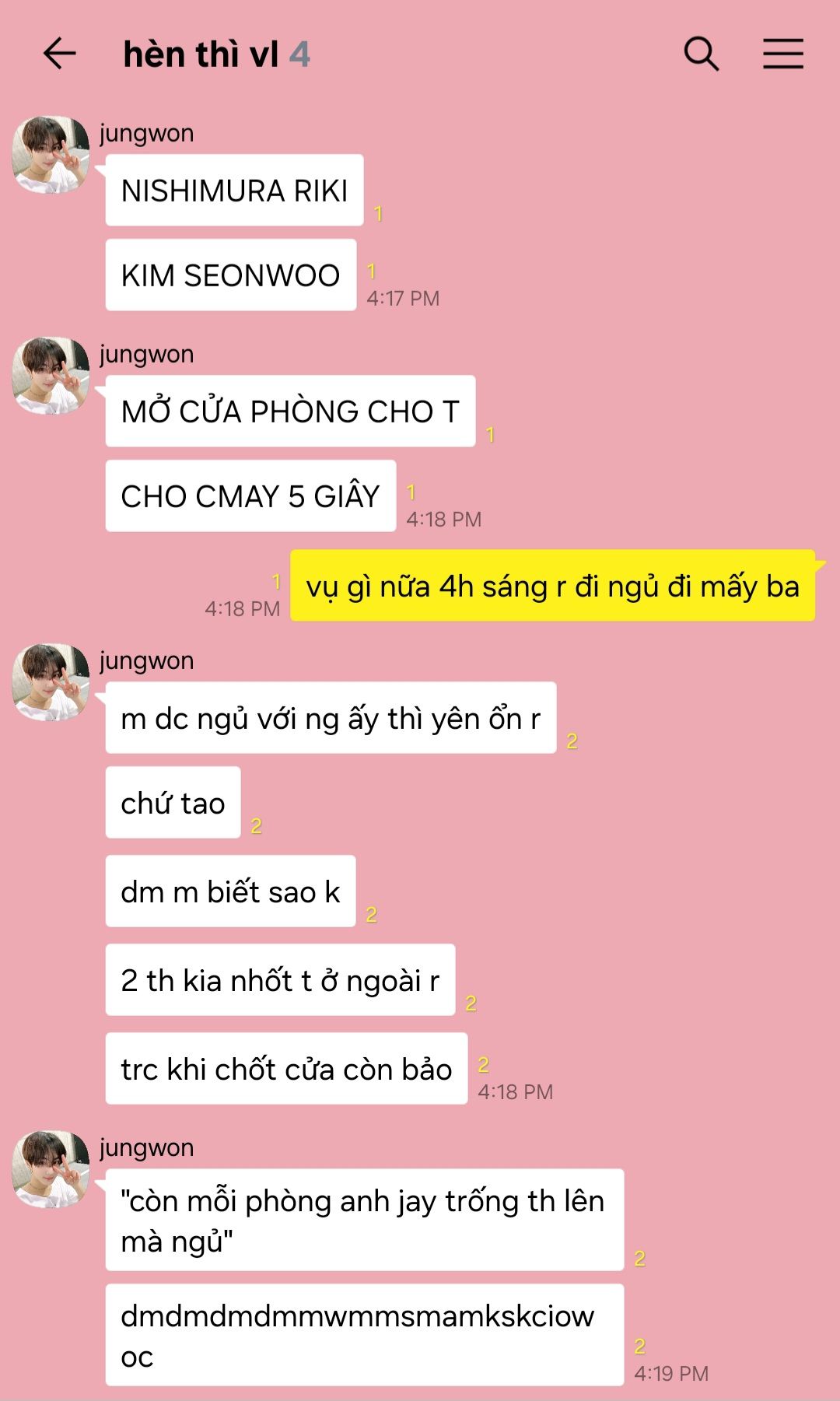Go back from the chat room
The height and width of the screenshot is (1401, 840).
point(59,54)
